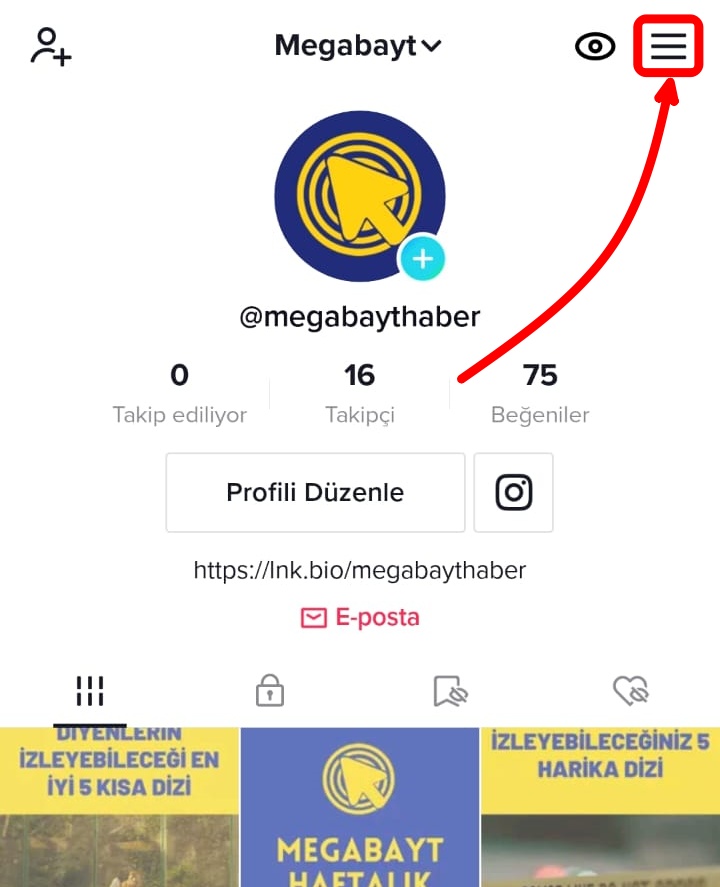Open profile views eye icon
The height and width of the screenshot is (887, 720).
click(x=595, y=47)
